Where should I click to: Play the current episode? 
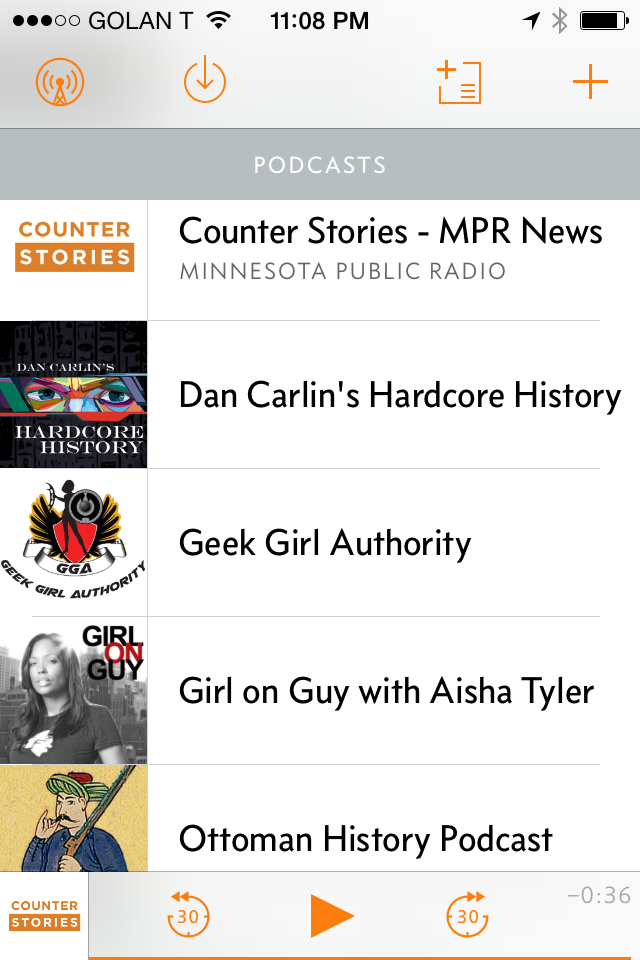coord(331,915)
